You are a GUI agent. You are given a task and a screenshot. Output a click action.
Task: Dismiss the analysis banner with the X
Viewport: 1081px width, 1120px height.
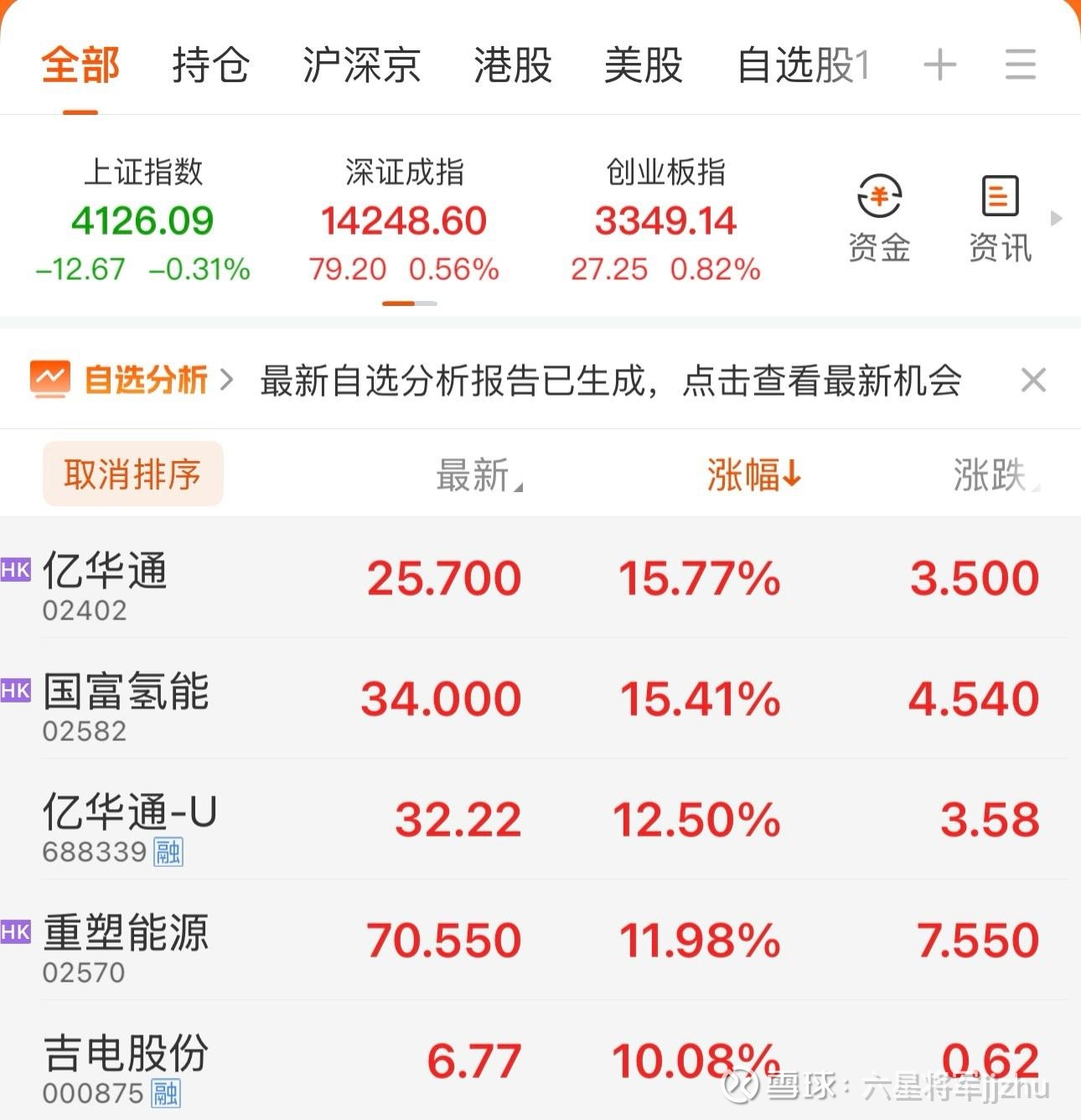click(1034, 380)
